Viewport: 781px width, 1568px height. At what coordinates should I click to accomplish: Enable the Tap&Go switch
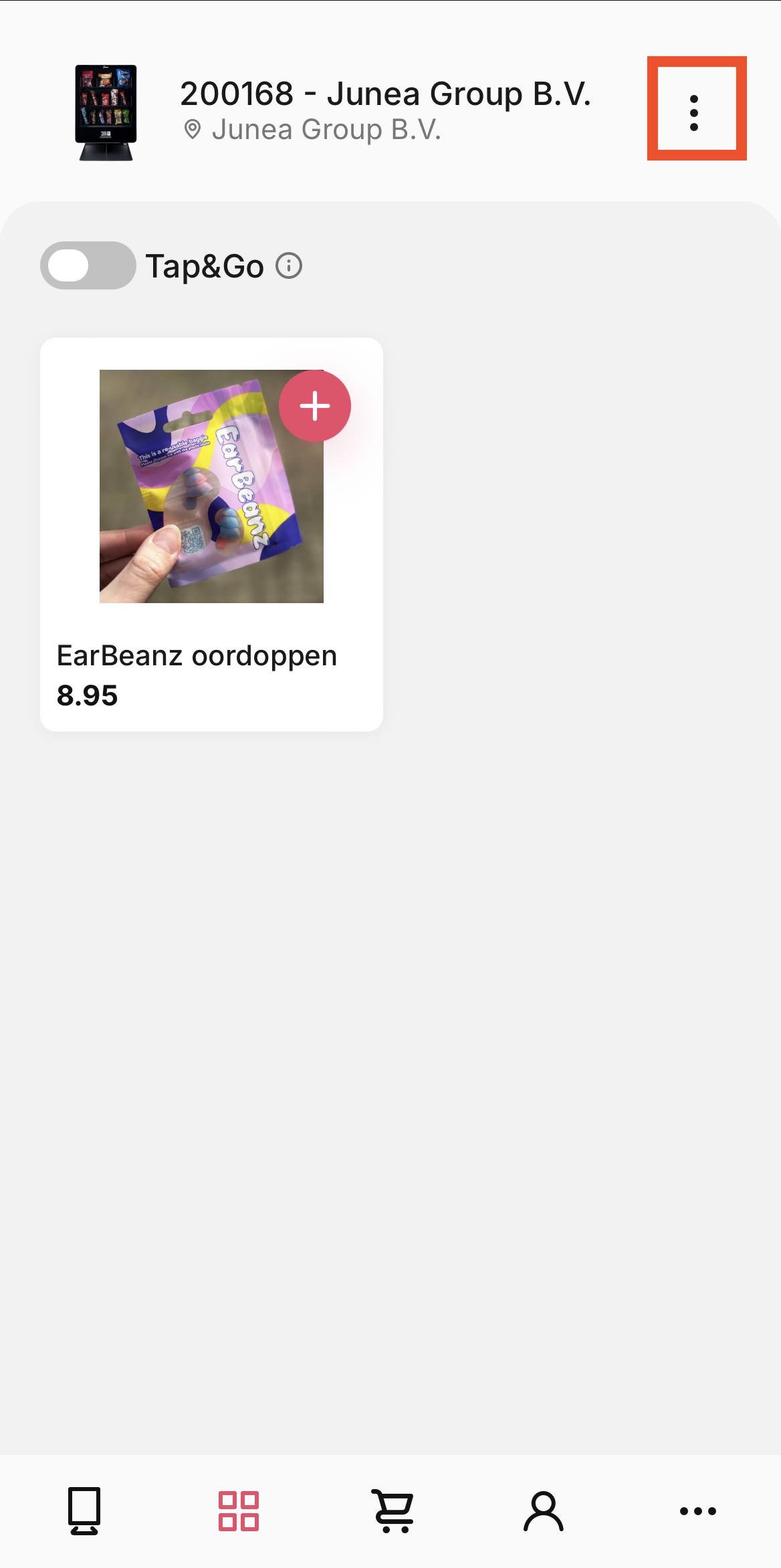point(88,265)
